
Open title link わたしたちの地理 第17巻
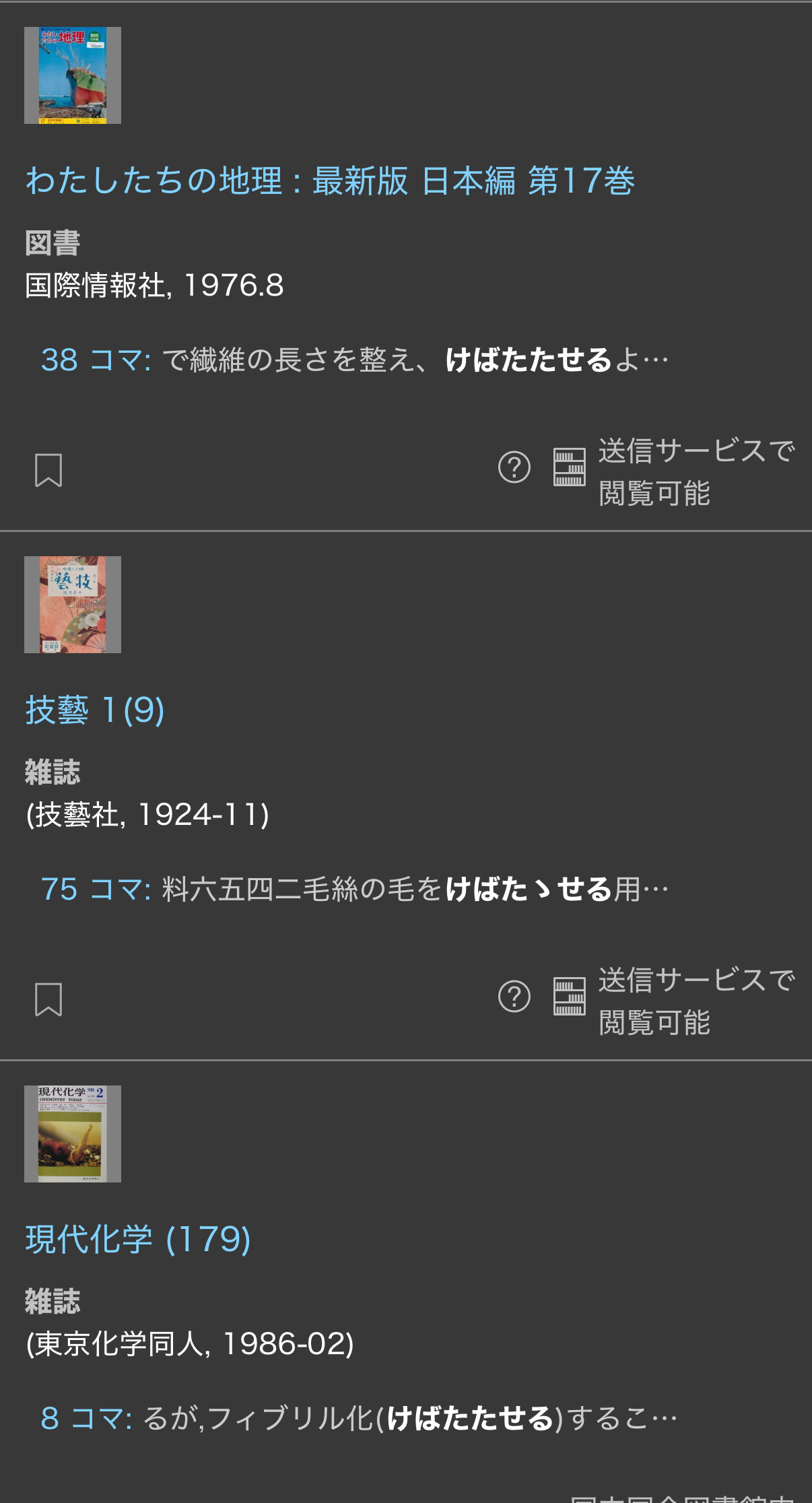[x=330, y=181]
